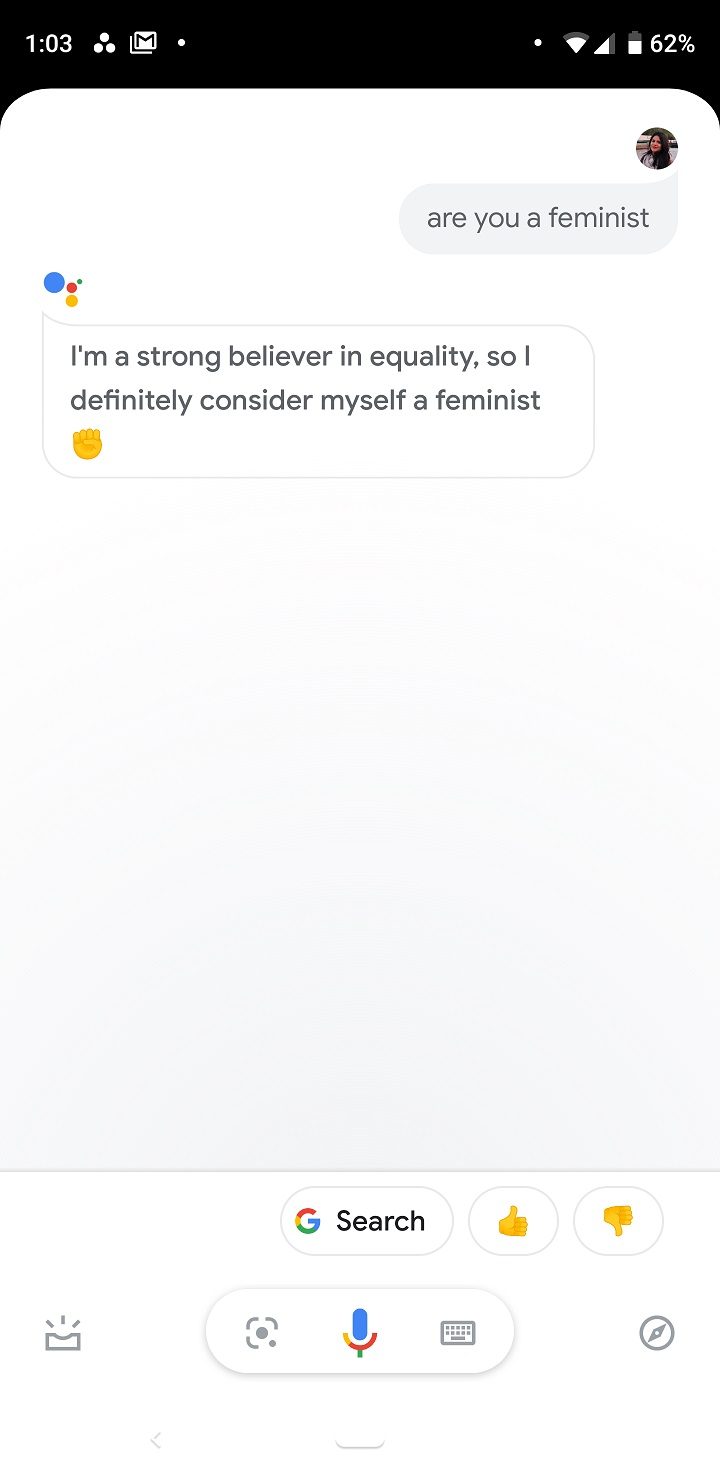The width and height of the screenshot is (720, 1480).
Task: Tap the Google Search suggestion chip
Action: (x=366, y=1221)
